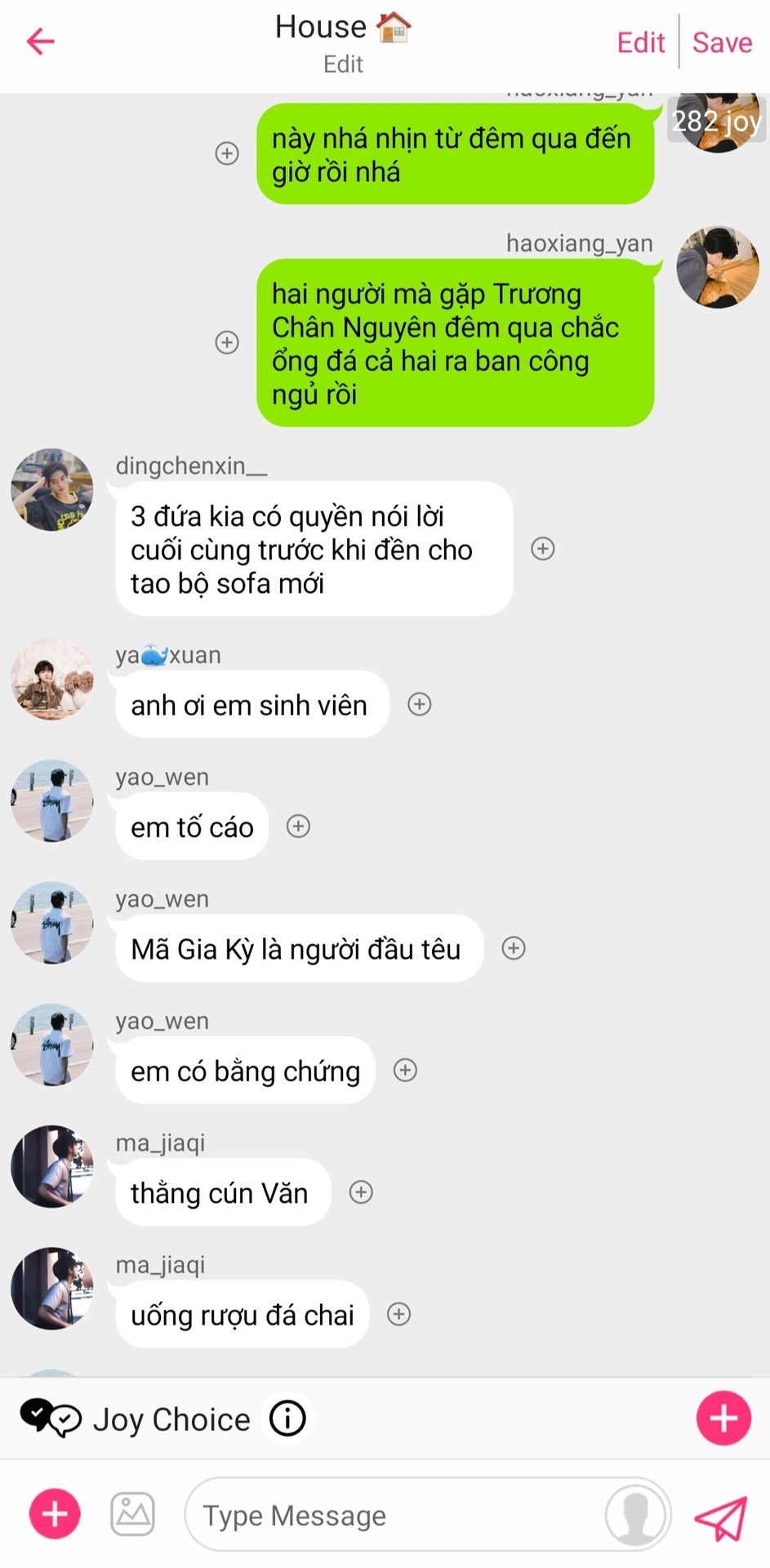Open dingchenxin__ avatar
This screenshot has height=1568, width=770.
(x=52, y=489)
